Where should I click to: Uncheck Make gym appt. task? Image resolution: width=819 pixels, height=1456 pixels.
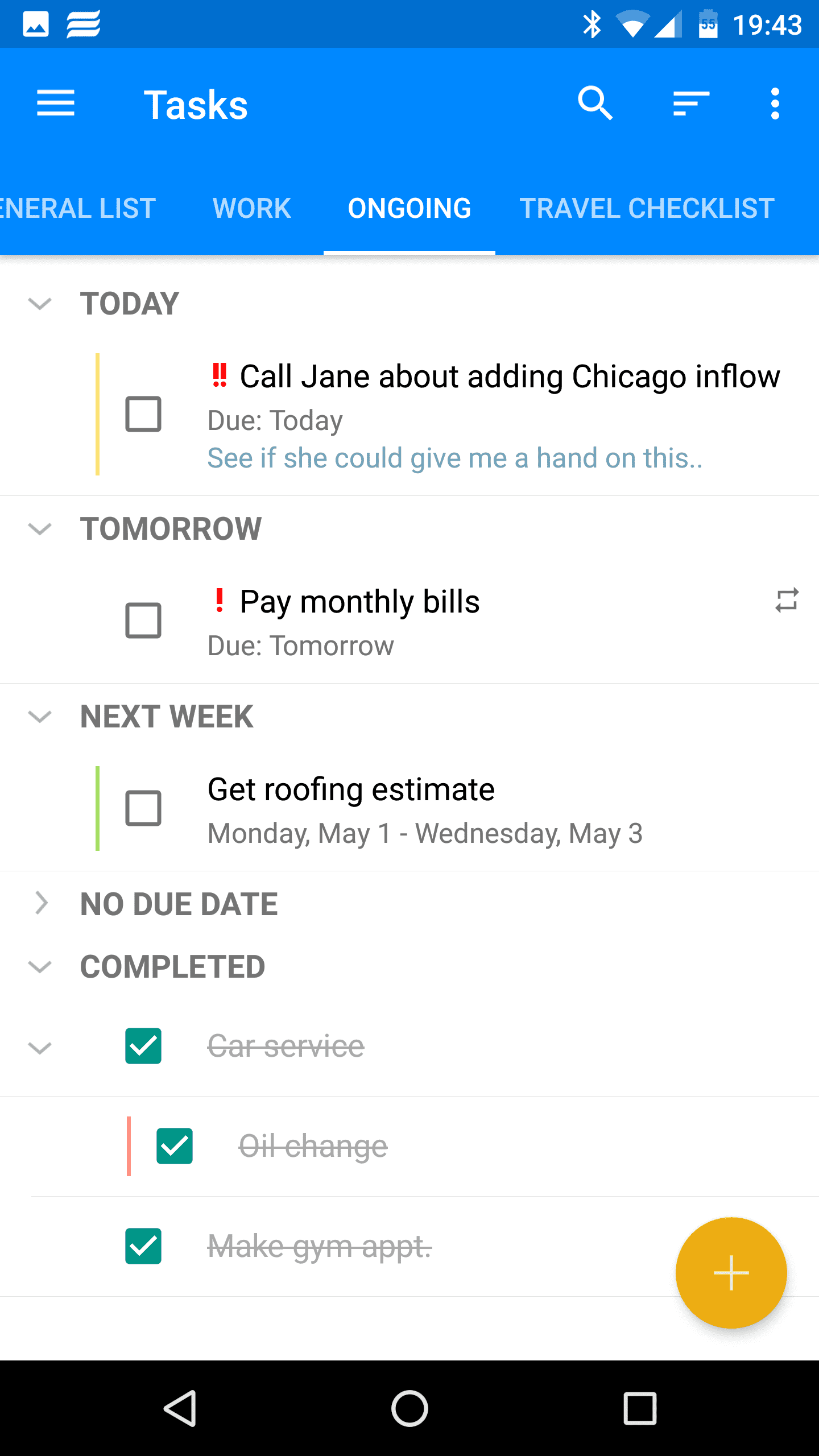(x=143, y=1246)
